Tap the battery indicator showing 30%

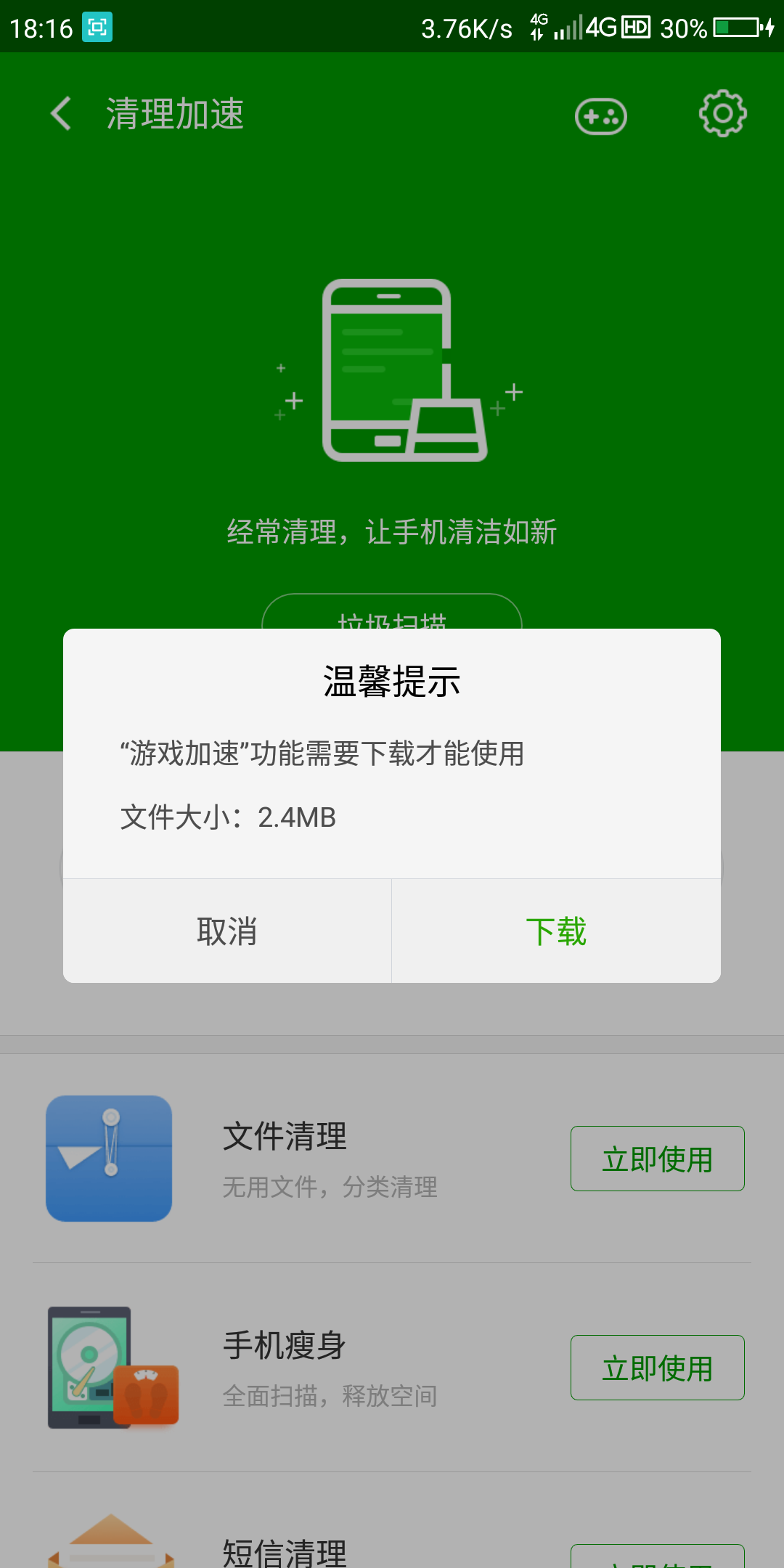click(x=735, y=26)
